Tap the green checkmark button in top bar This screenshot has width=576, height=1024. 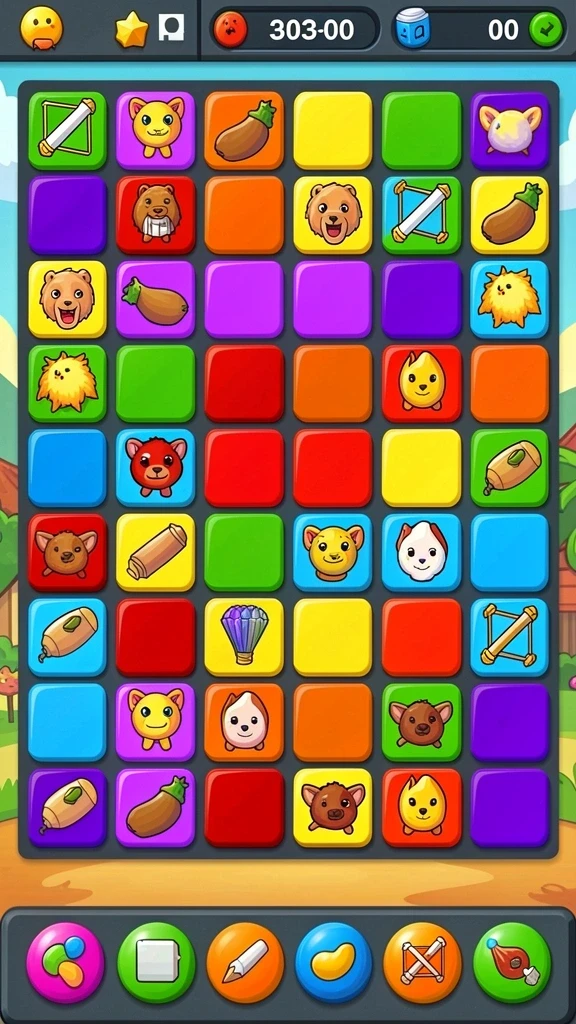545,29
